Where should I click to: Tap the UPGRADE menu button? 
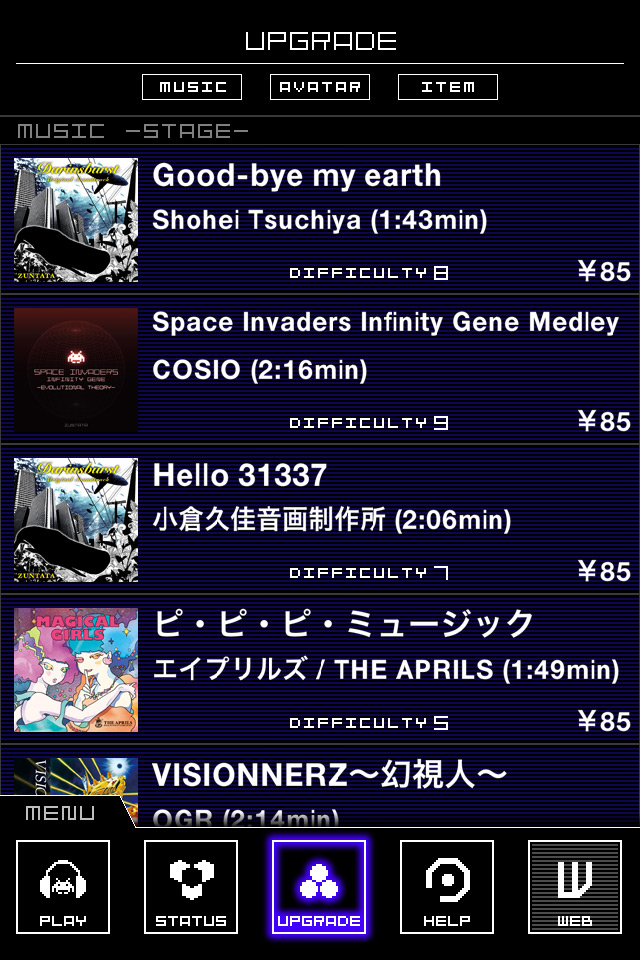tap(319, 887)
